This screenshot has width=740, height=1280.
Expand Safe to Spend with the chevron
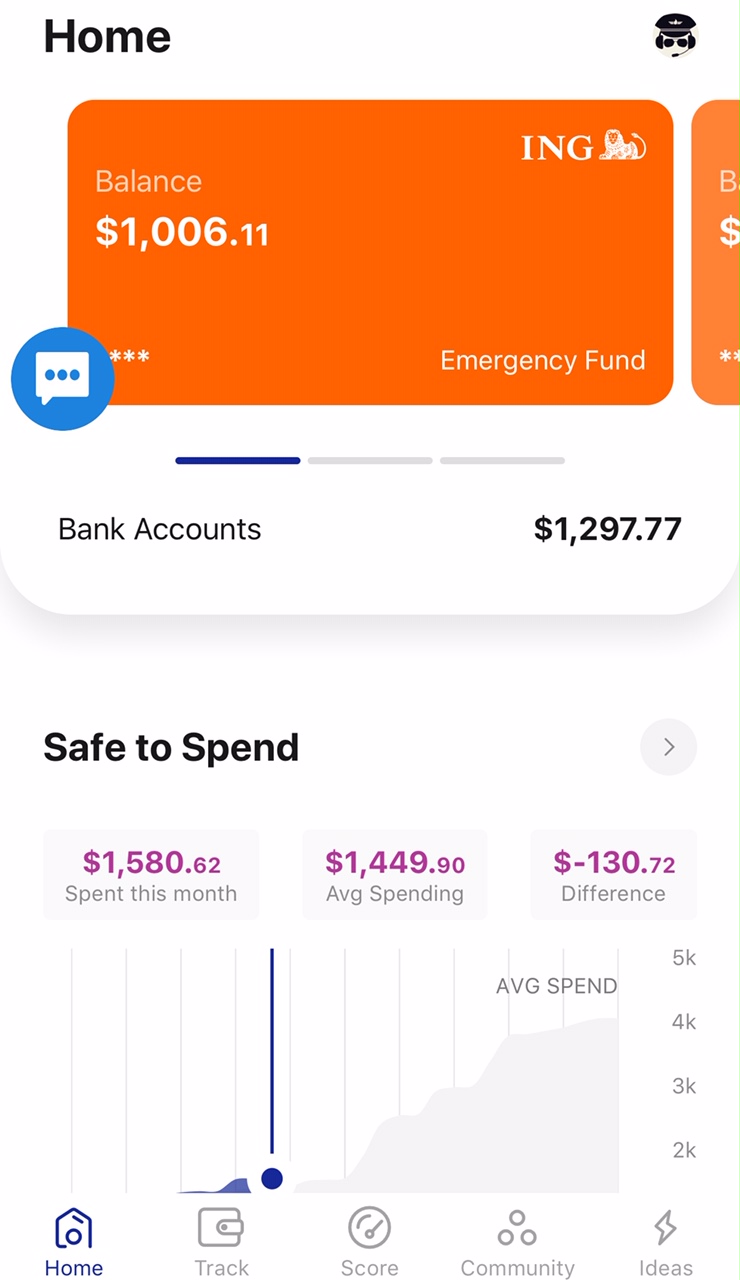(x=668, y=747)
